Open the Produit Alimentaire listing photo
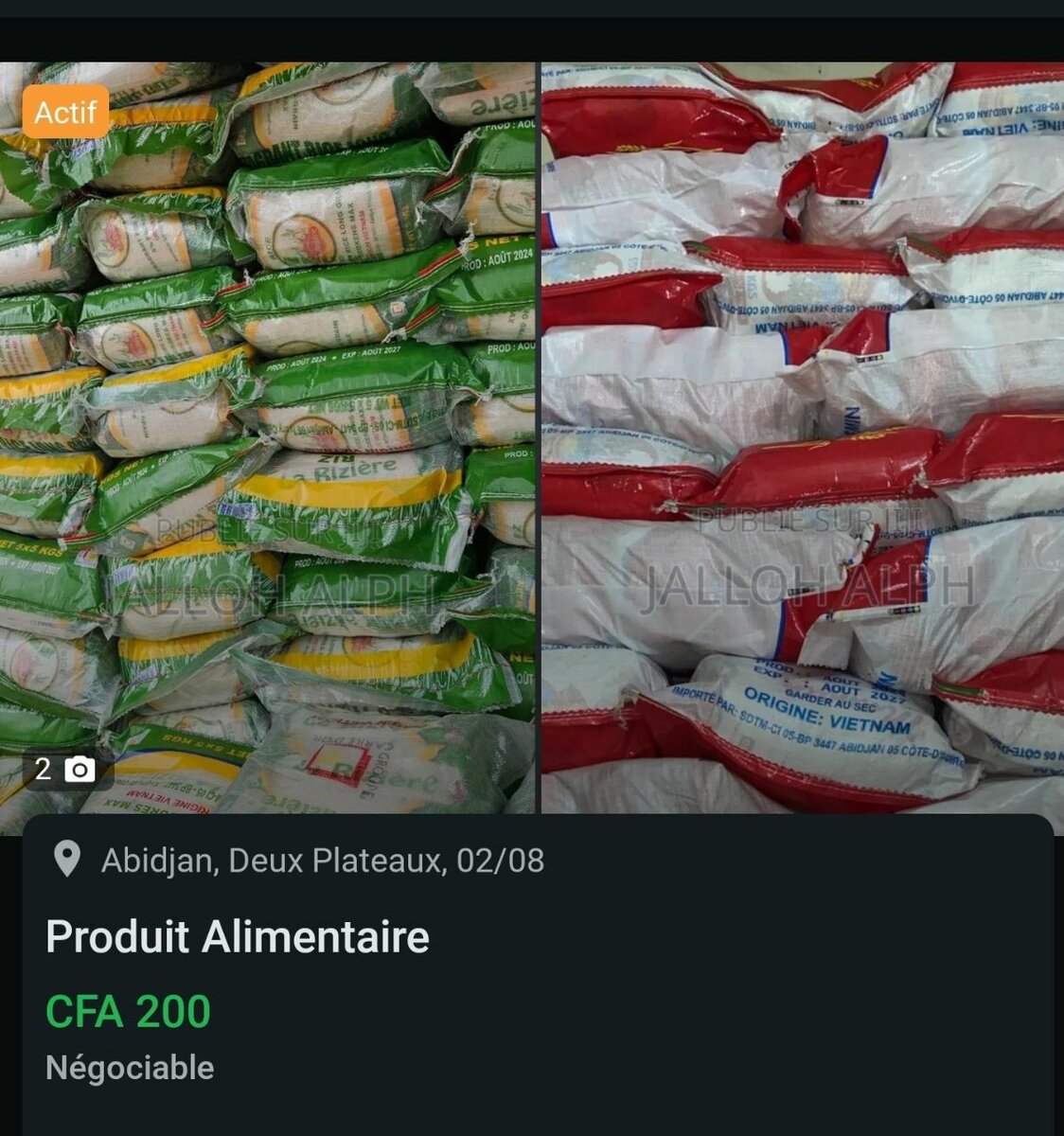Screen dimensions: 1064x1136 tap(532, 437)
